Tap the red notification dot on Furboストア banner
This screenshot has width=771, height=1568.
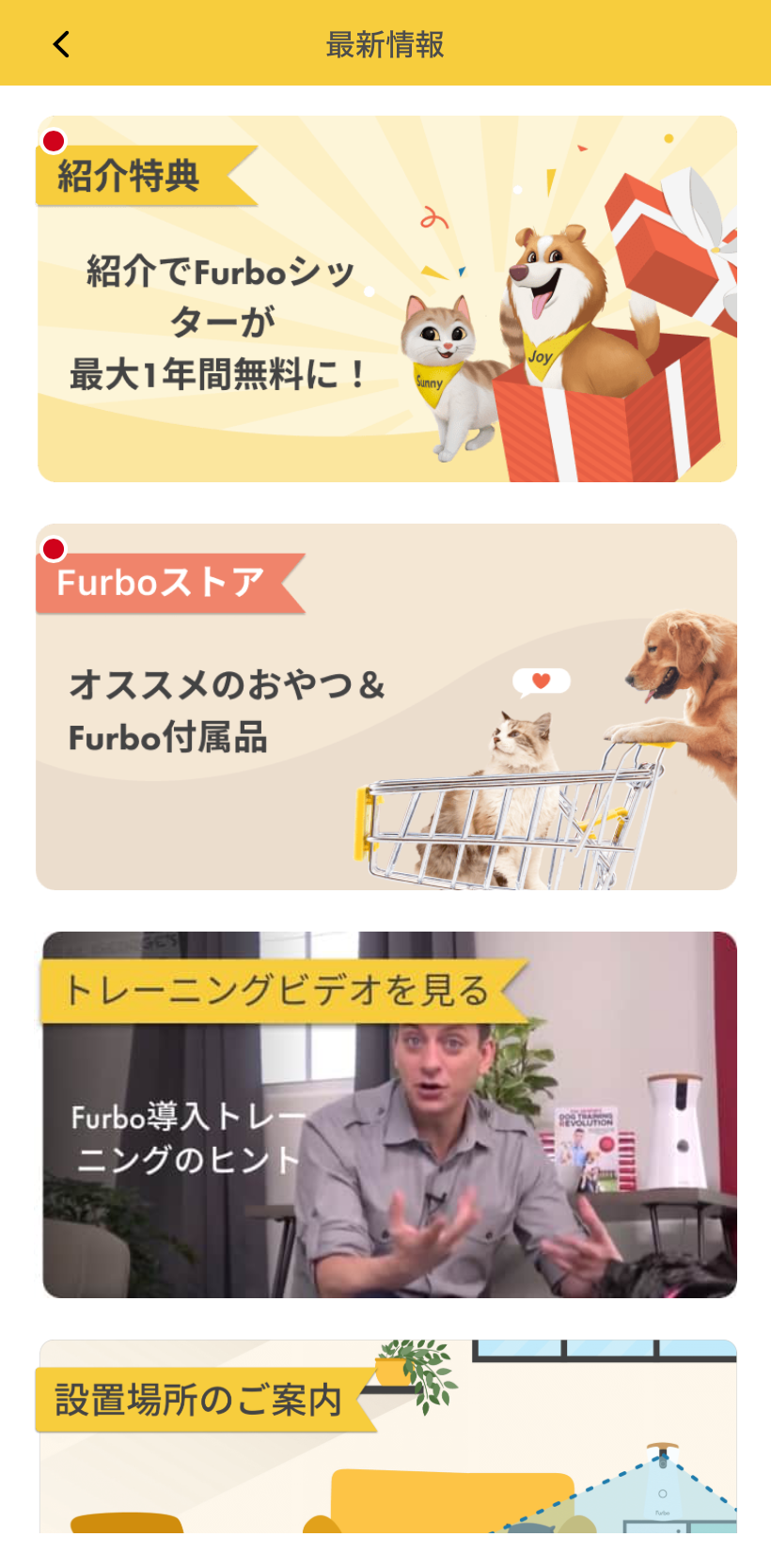click(54, 547)
